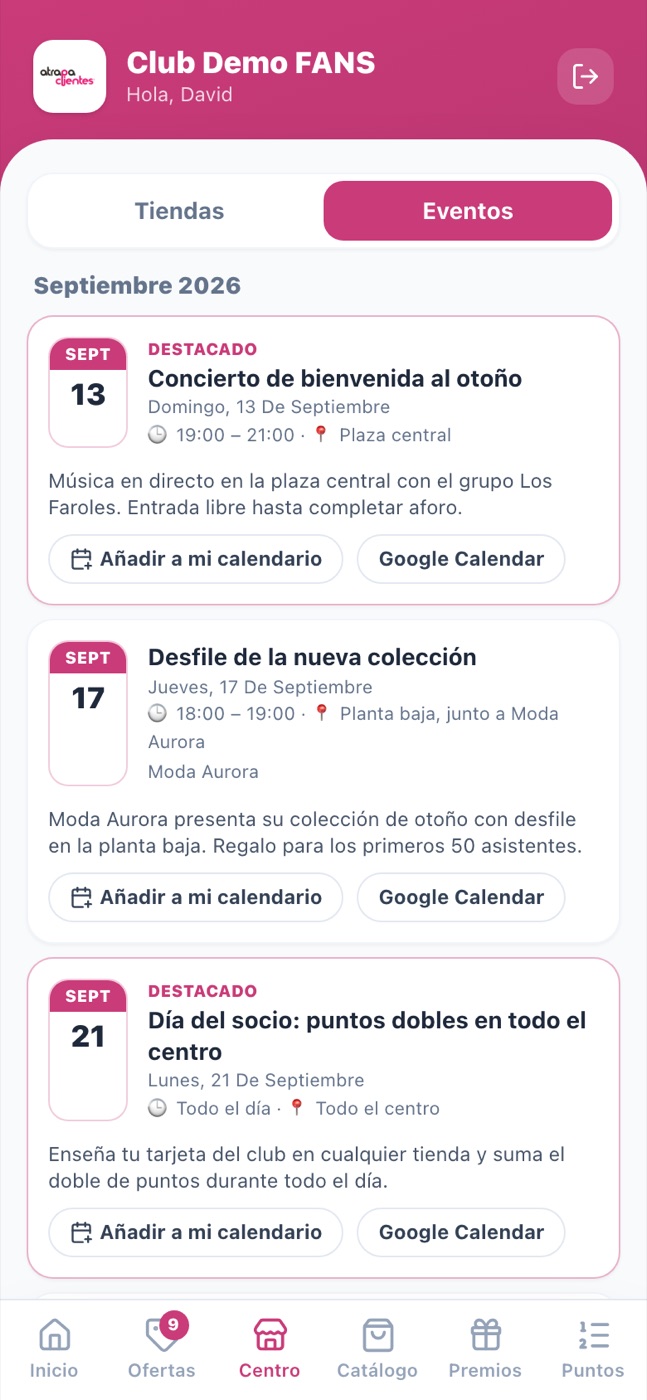
Task: Add Desfile de la nueva colección to calendar
Action: 196,897
